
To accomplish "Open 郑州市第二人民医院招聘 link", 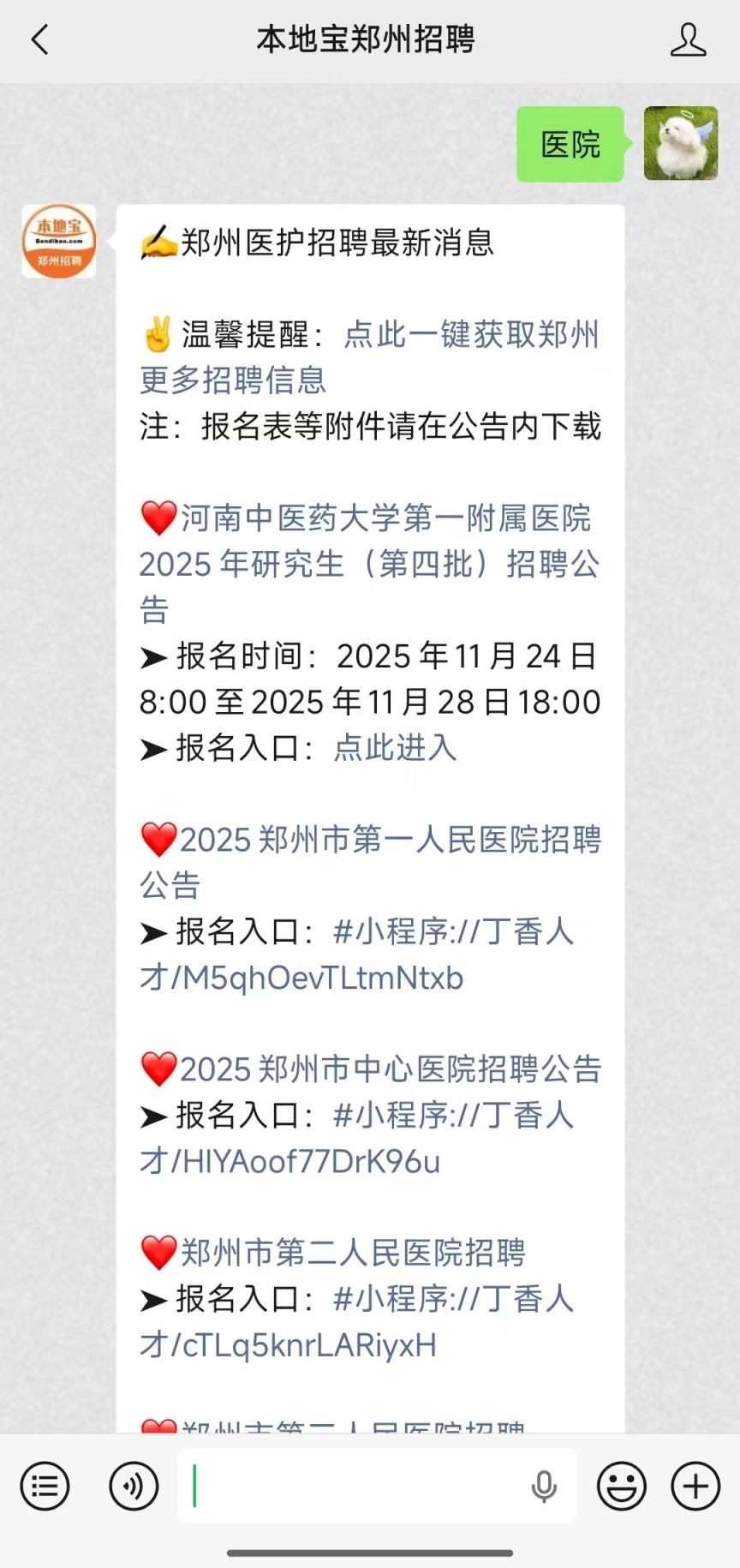I will [352, 1253].
